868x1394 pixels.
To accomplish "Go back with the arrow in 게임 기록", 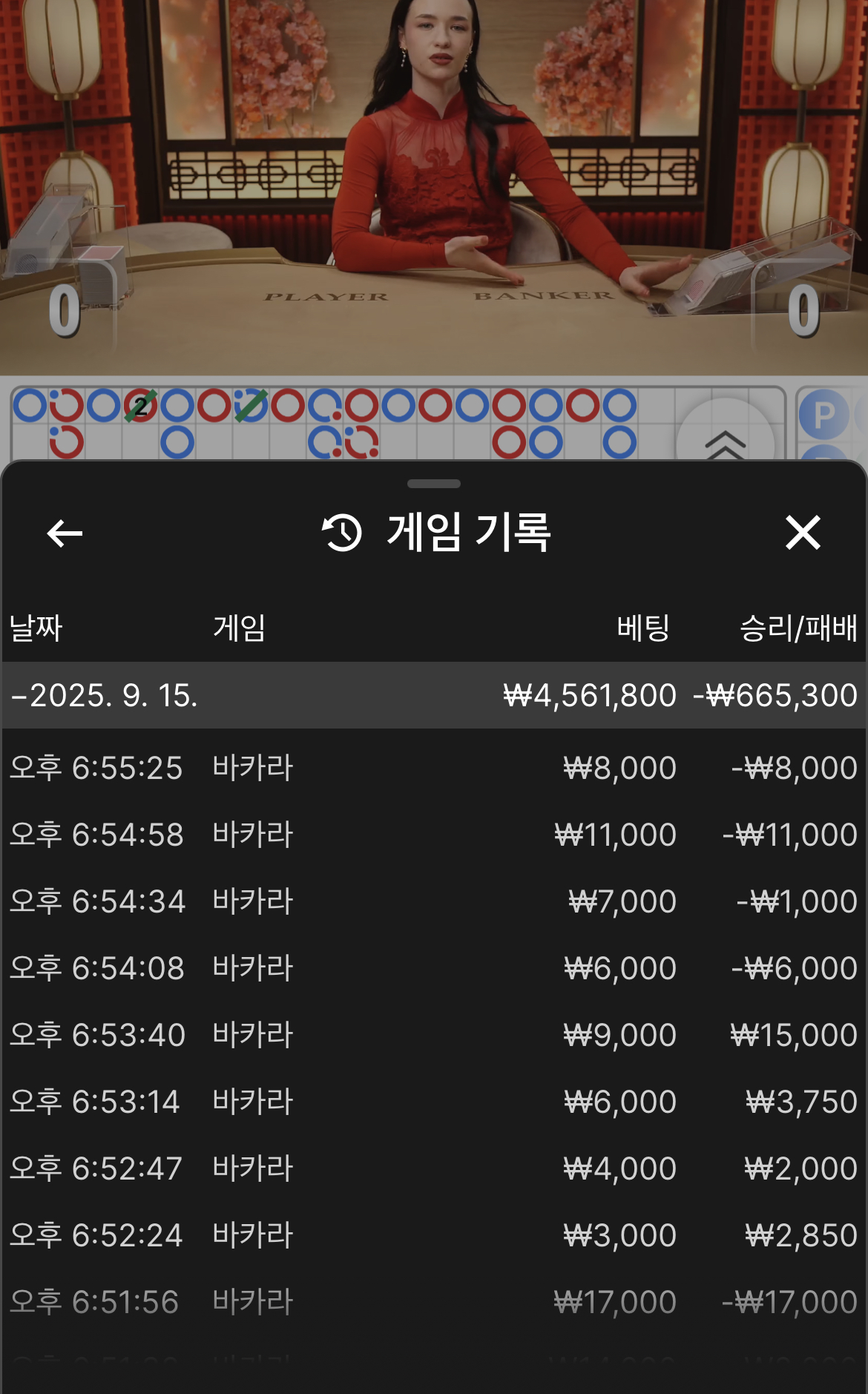I will point(65,533).
